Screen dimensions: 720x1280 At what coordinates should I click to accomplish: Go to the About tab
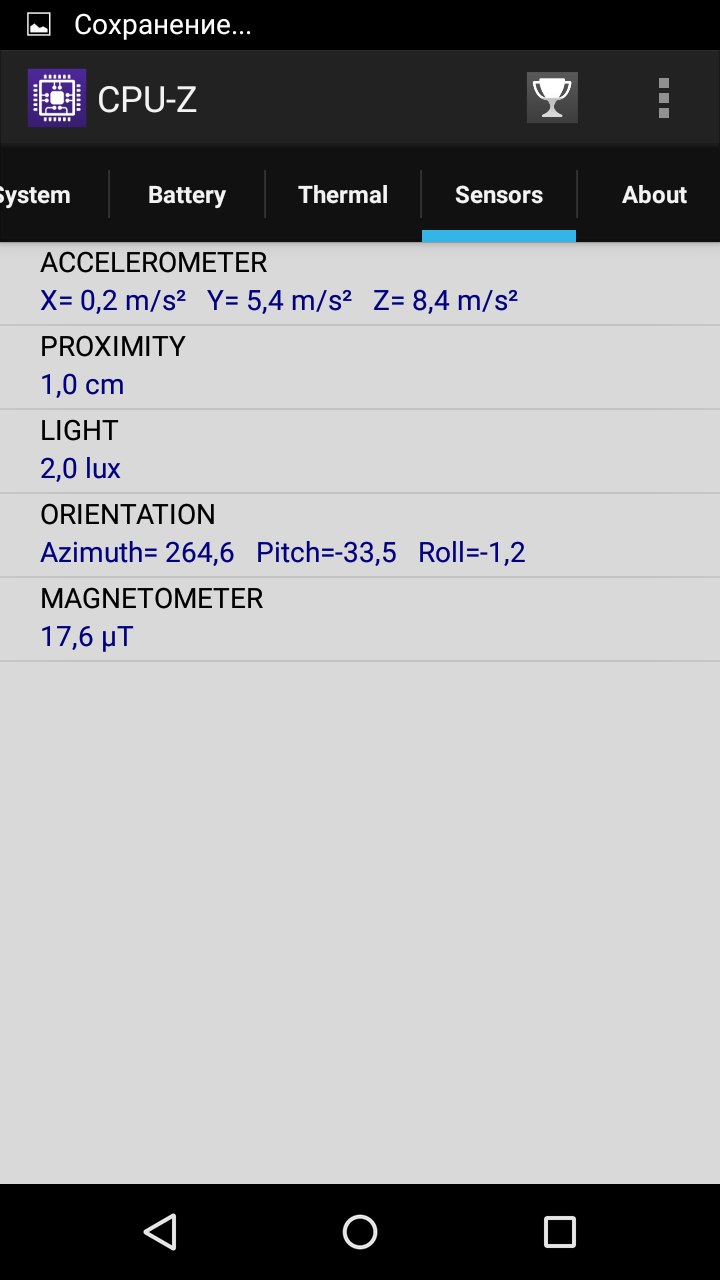[654, 195]
